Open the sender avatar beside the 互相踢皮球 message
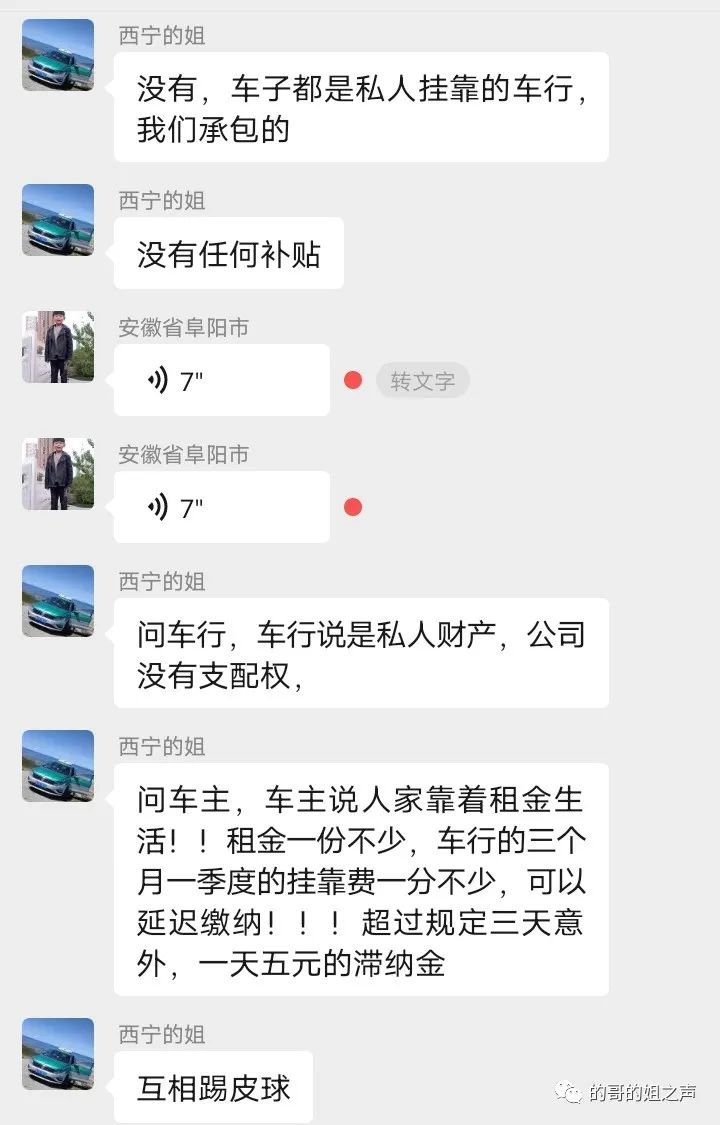This screenshot has width=720, height=1125. 58,1054
